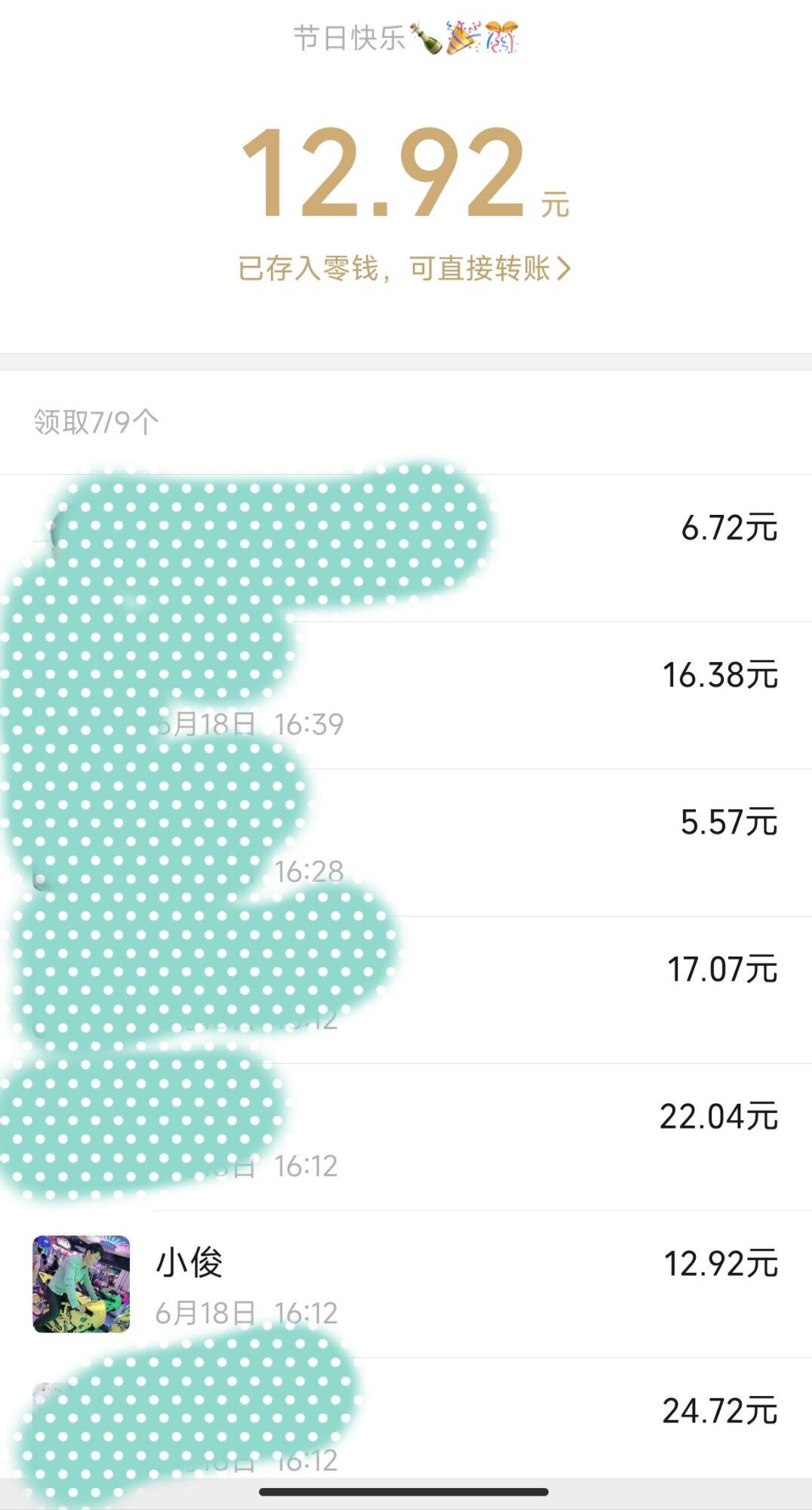Open the 已存入零钱，可直接转账 link
Screen dimensions: 812x1510
[404, 268]
